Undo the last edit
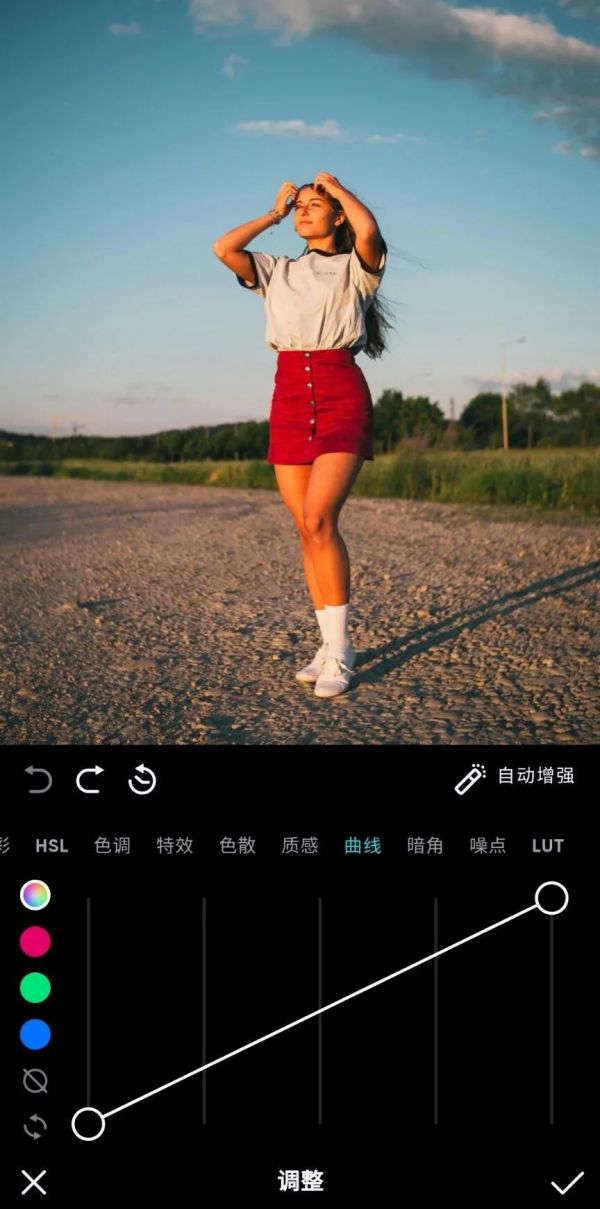600x1209 pixels. [x=38, y=779]
